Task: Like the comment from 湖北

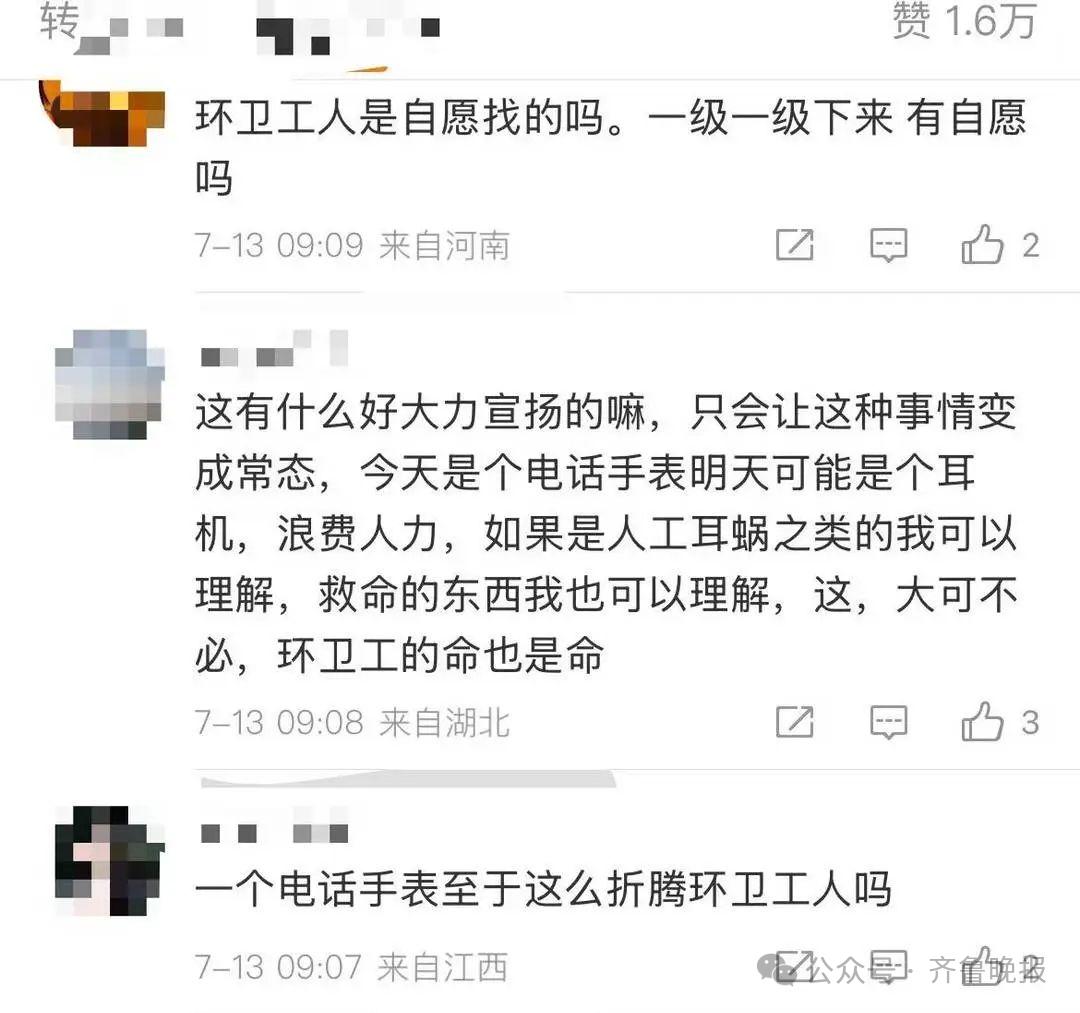Action: point(983,721)
